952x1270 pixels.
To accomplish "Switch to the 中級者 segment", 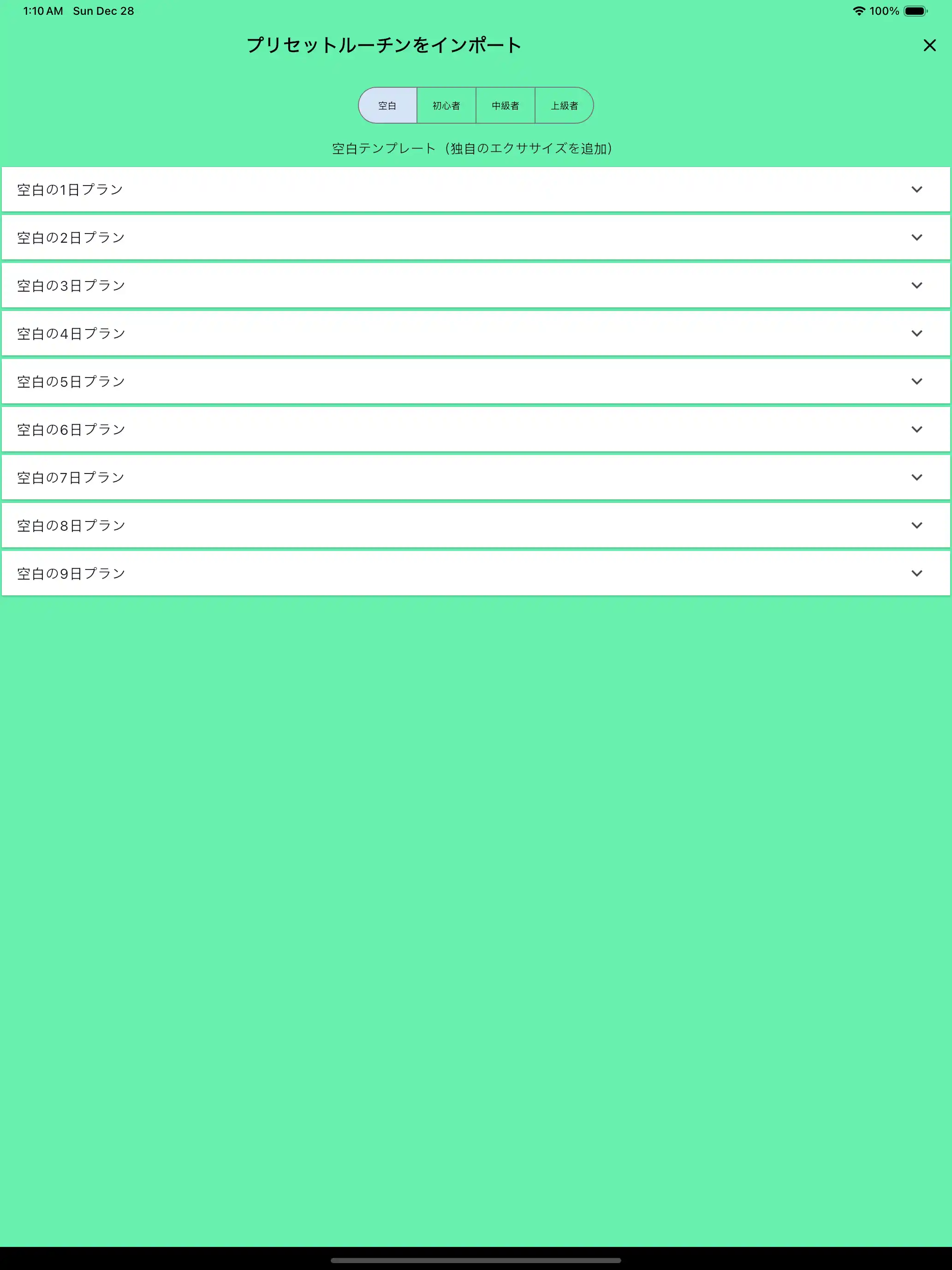I will coord(506,106).
